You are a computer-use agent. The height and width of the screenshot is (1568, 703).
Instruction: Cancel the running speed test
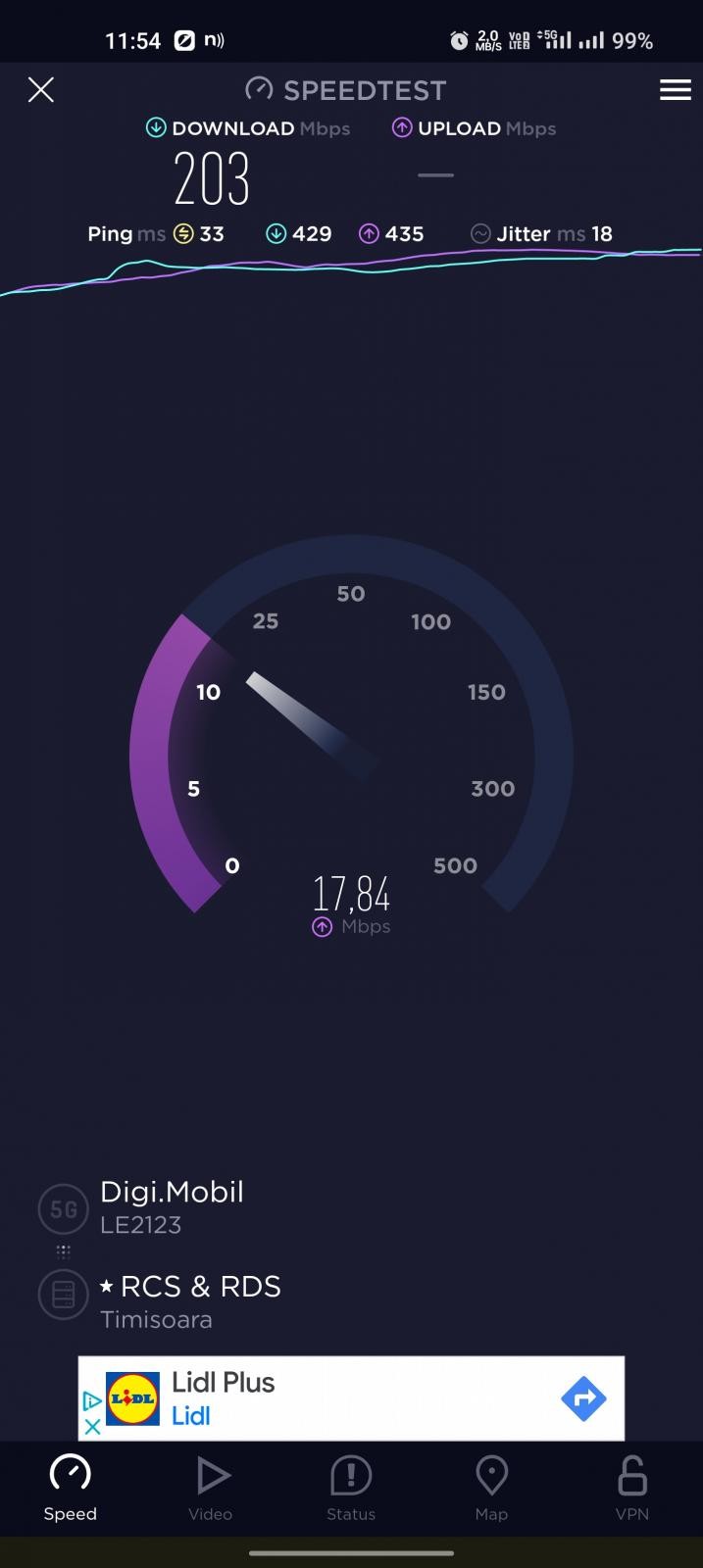[x=40, y=90]
